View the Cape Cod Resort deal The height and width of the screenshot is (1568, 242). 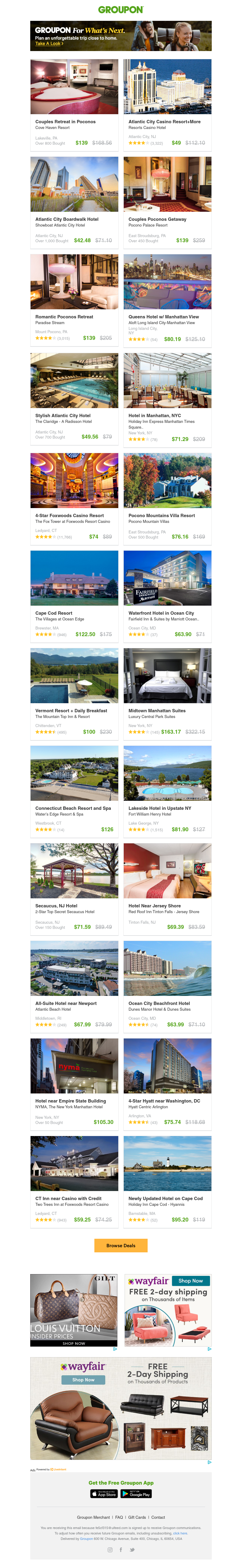tap(54, 613)
